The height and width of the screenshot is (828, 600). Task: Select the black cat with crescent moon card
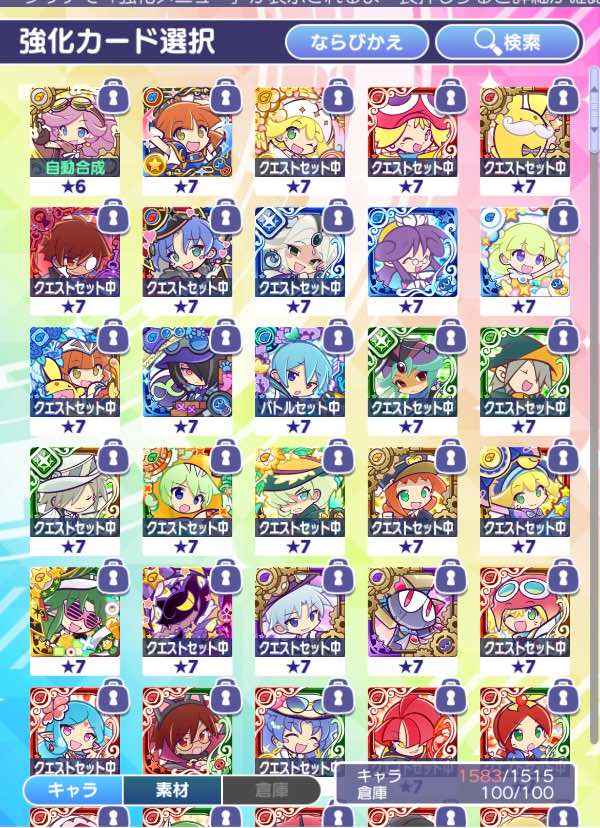187,620
